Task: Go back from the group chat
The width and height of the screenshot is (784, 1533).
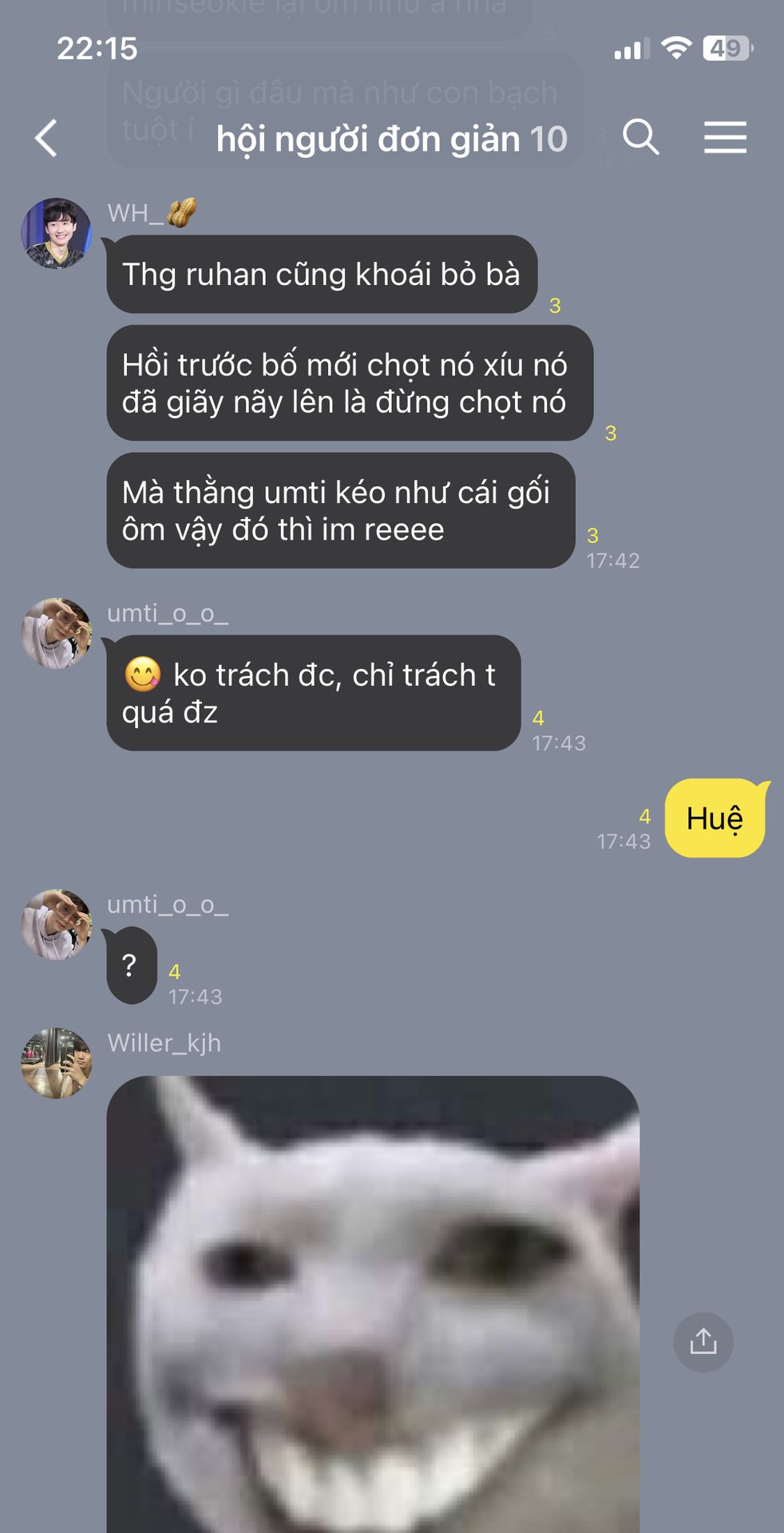Action: point(46,138)
